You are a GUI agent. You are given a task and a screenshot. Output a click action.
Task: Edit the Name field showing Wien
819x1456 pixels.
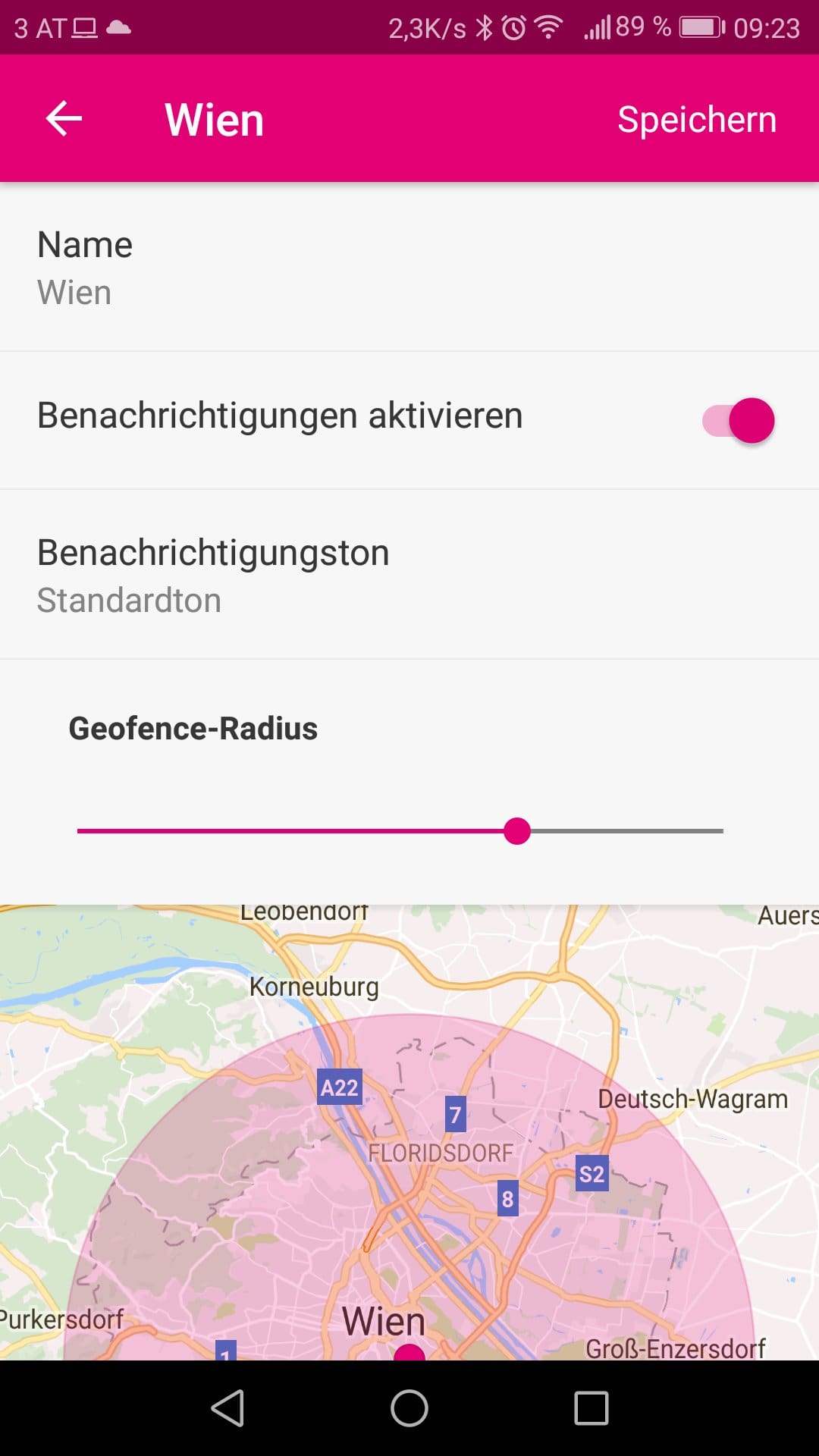coord(409,267)
